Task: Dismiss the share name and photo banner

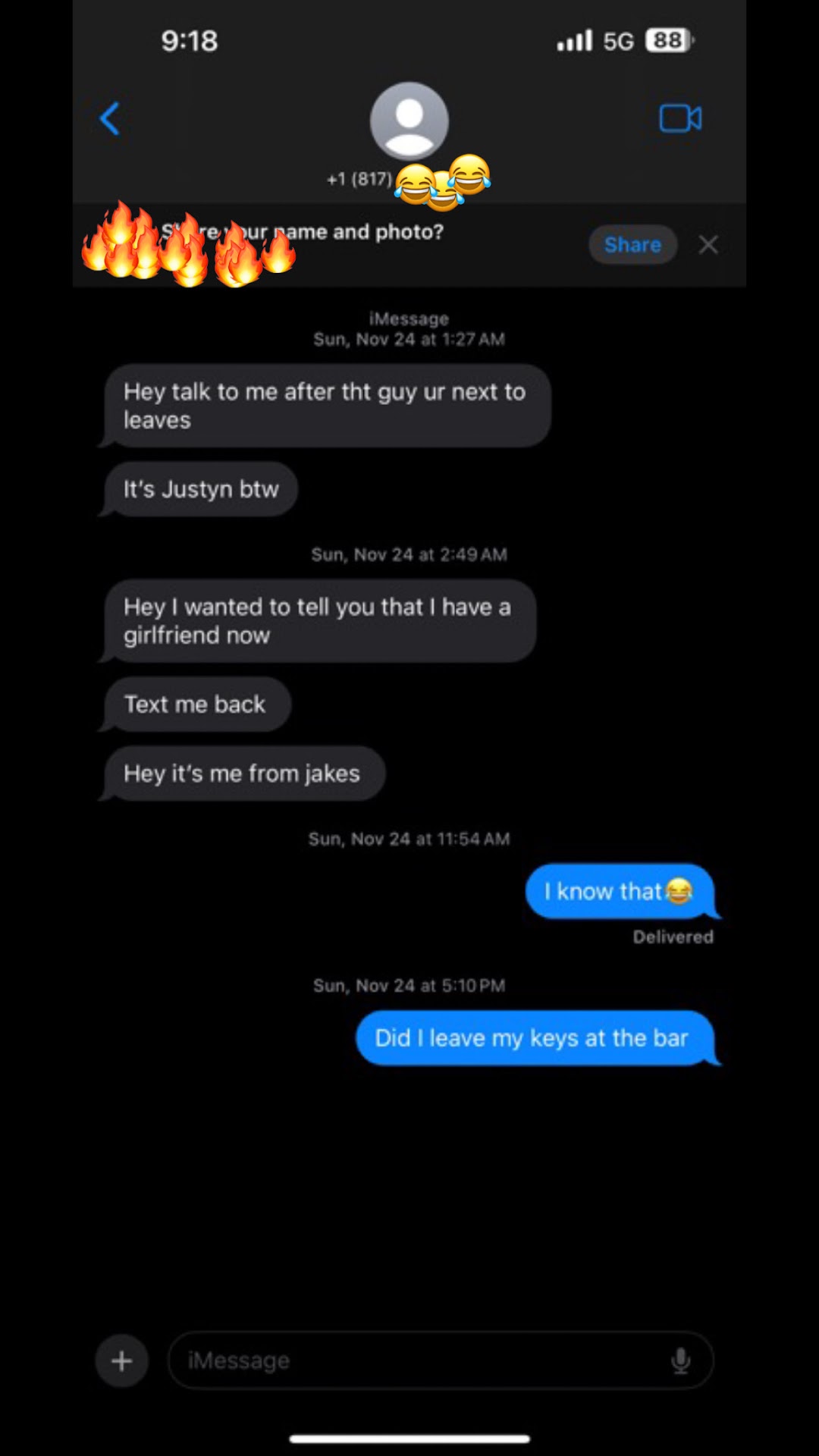Action: click(x=708, y=244)
